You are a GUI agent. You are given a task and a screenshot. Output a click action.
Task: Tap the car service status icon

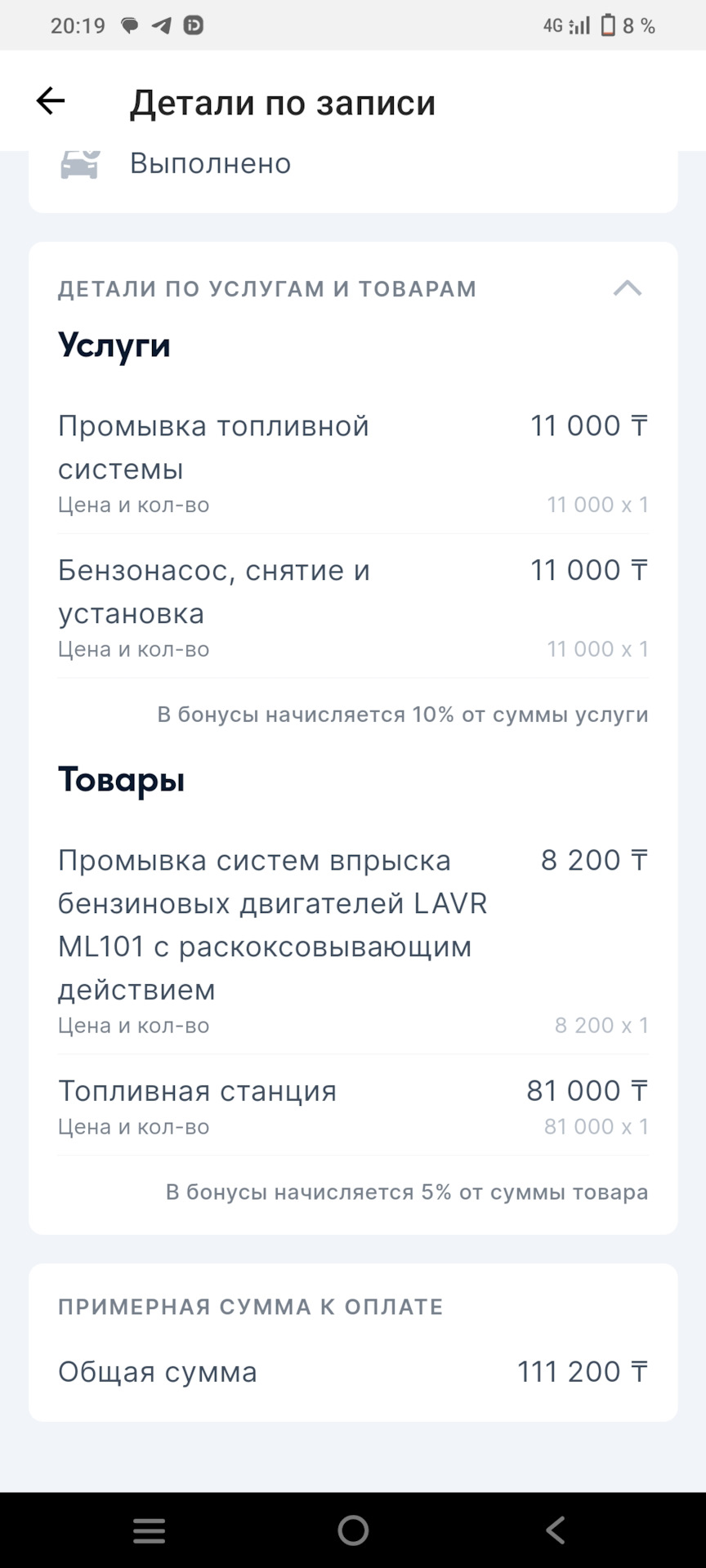(79, 164)
